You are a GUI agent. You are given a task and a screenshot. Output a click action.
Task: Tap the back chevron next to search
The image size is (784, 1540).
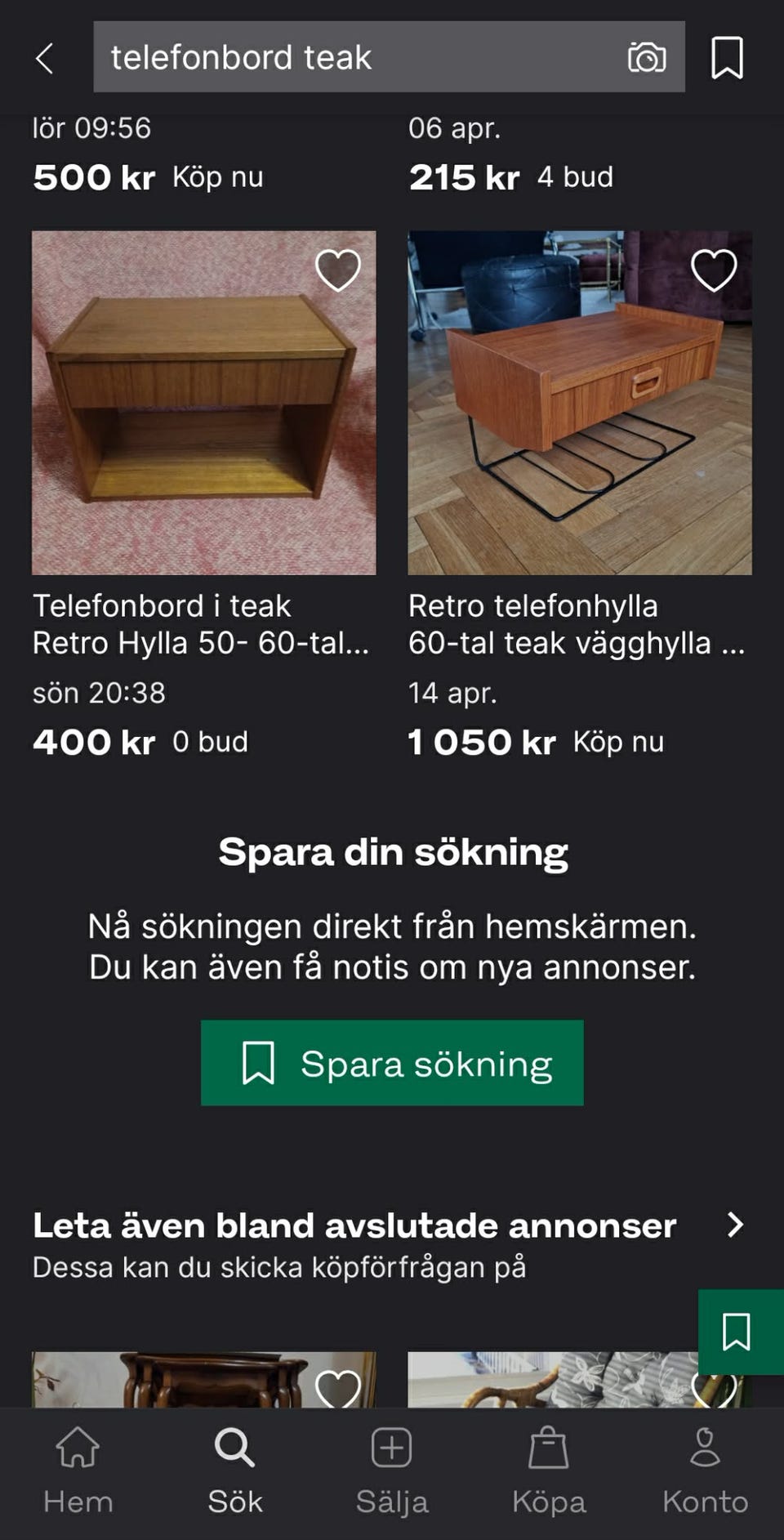click(x=45, y=57)
